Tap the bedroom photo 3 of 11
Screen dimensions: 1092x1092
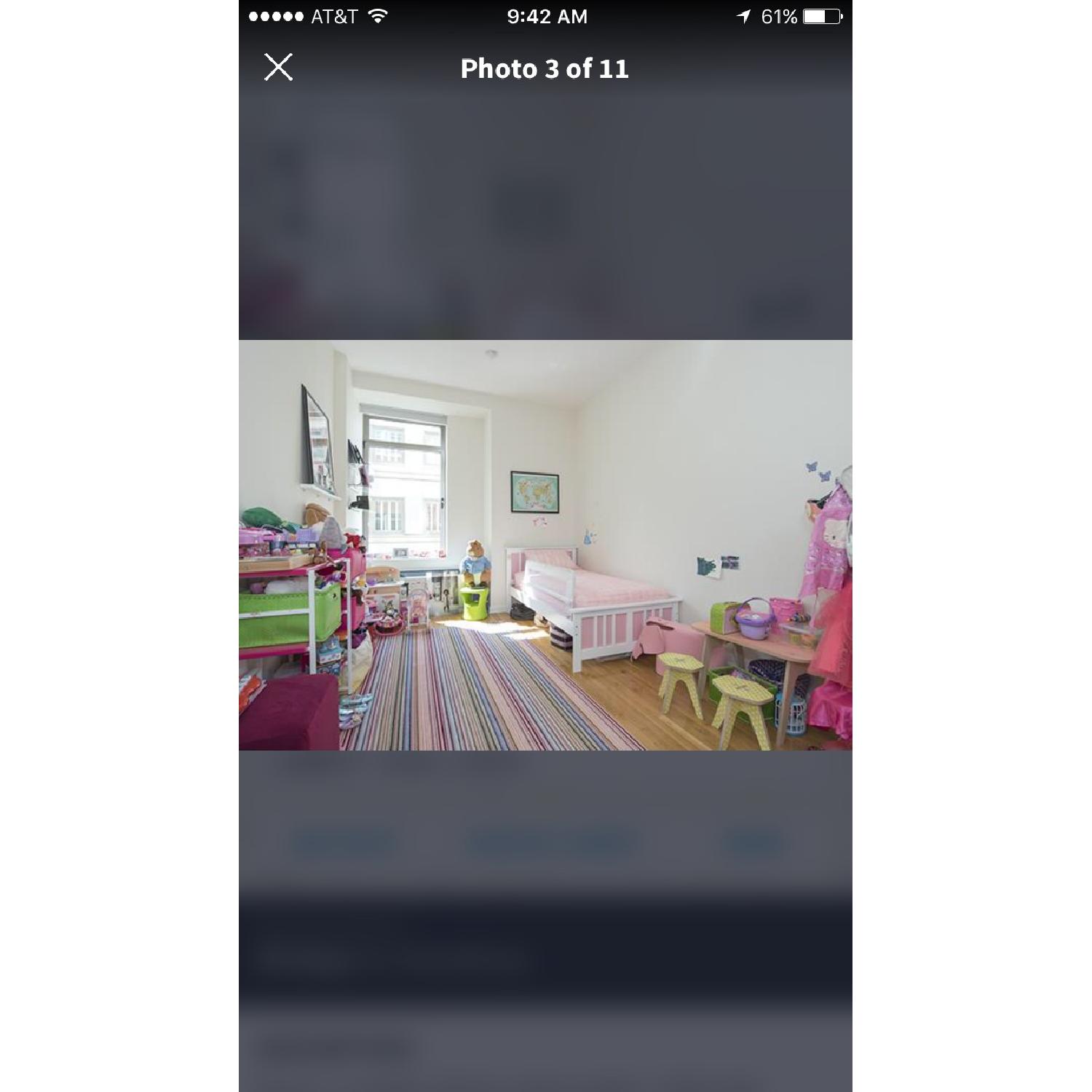point(545,545)
